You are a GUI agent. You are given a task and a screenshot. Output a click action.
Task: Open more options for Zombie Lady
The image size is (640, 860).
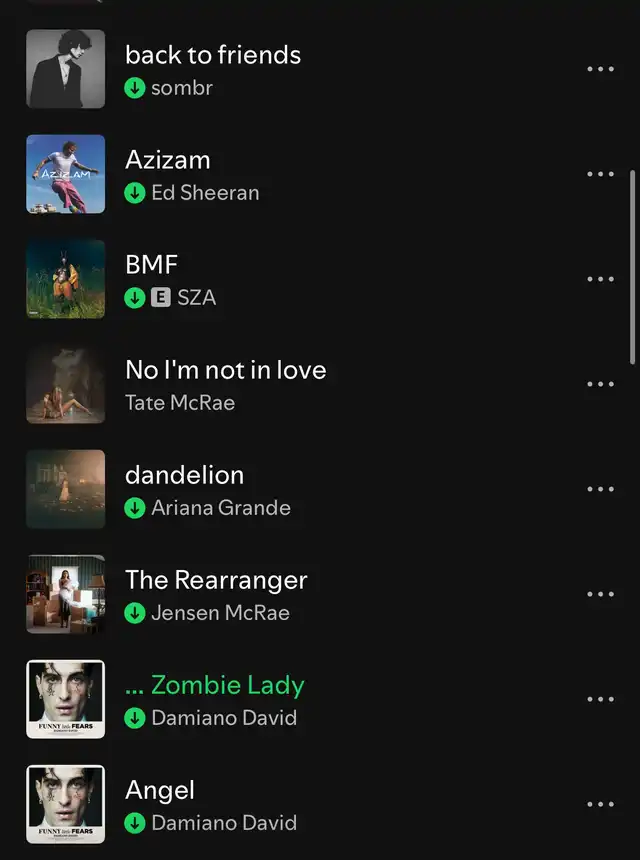pyautogui.click(x=600, y=699)
